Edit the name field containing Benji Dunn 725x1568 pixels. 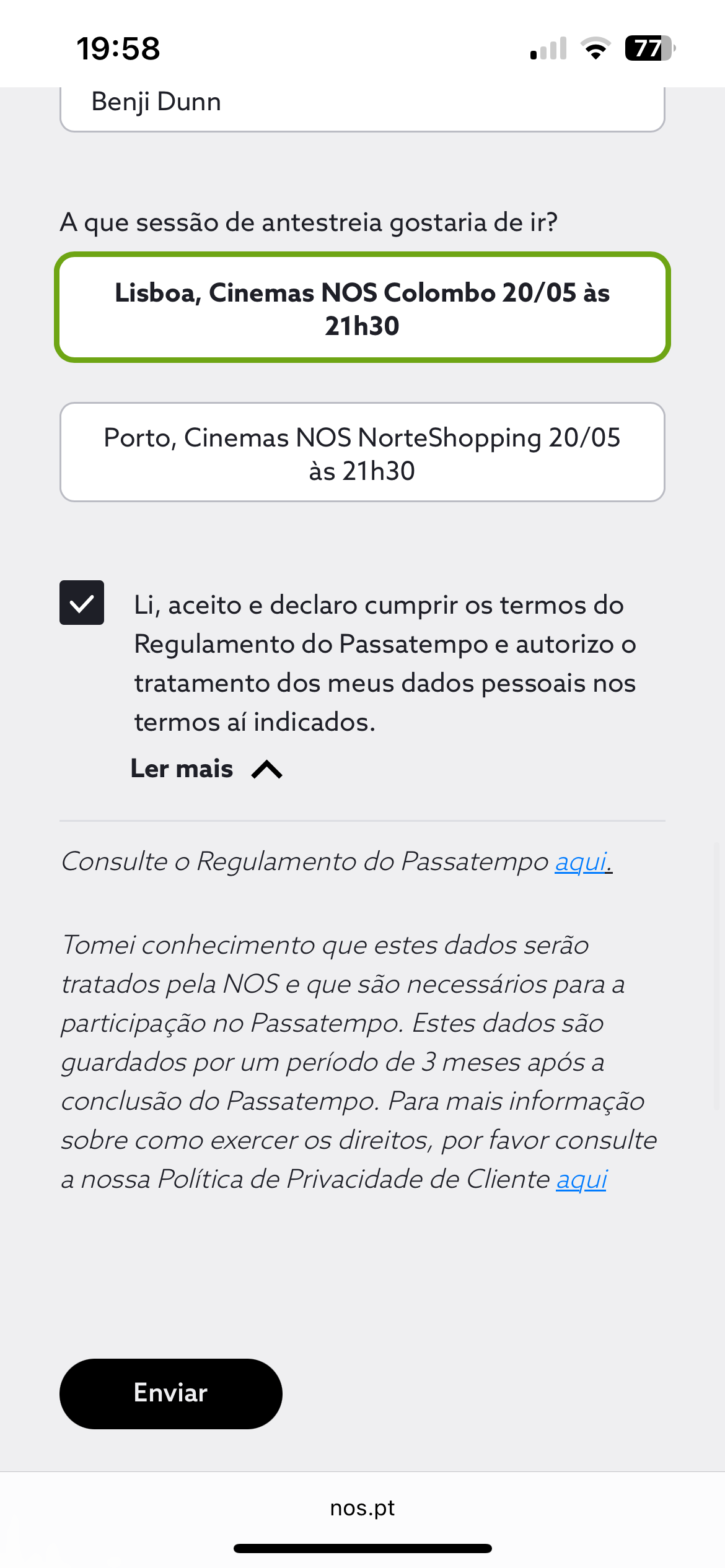coord(362,105)
